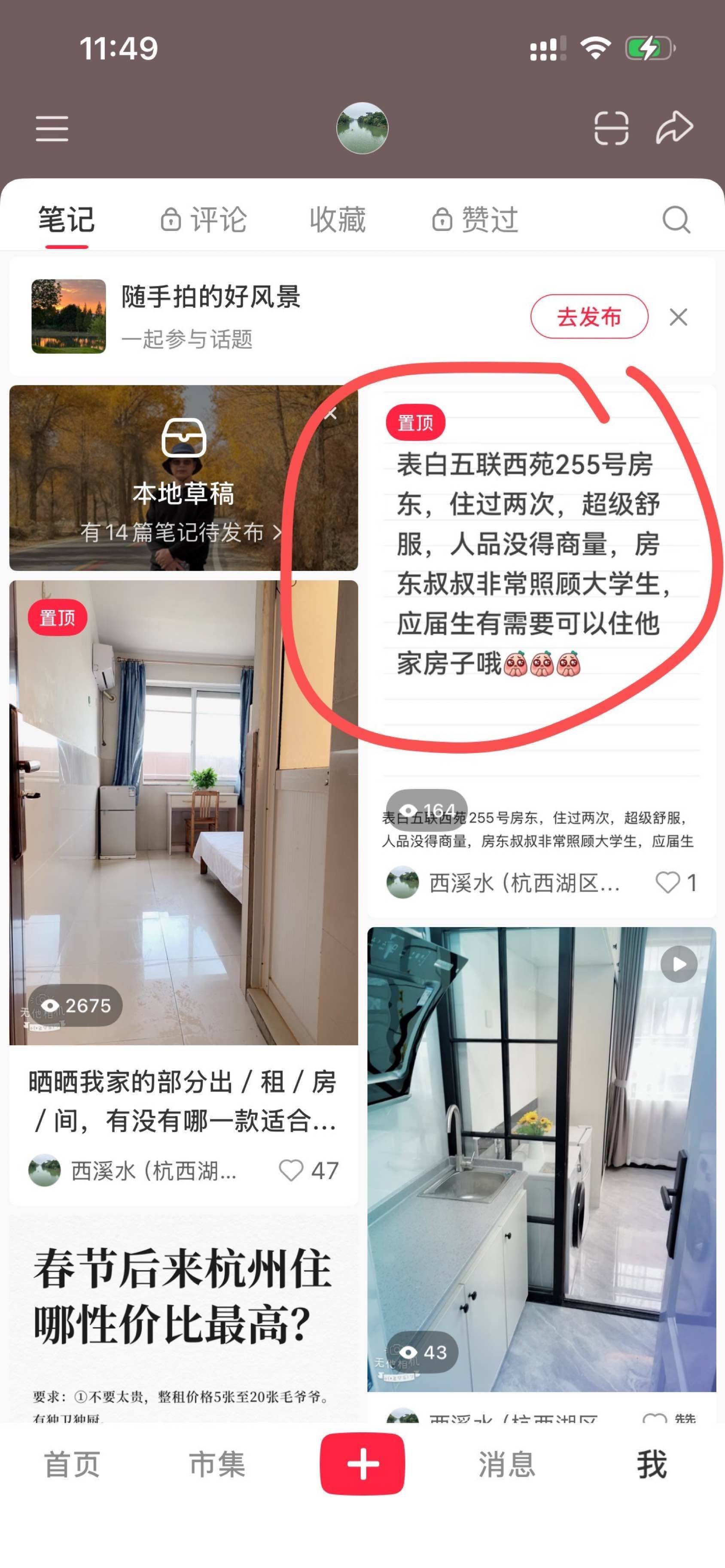
Task: Dismiss the 随手拍的好风景 topic banner
Action: 678,317
